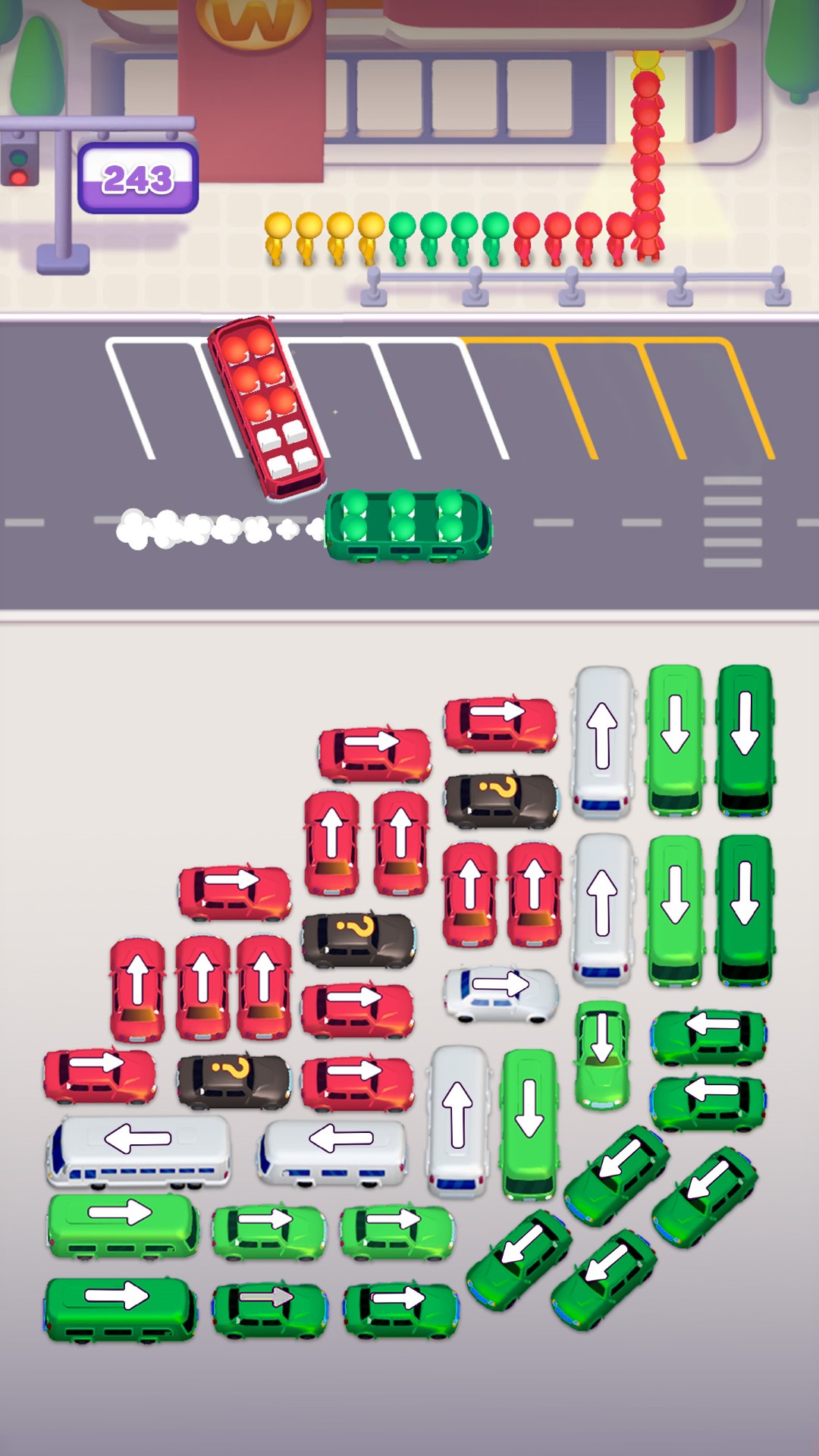Tap the white sedan with right arrow
Screen dimensions: 819x1456
500,993
